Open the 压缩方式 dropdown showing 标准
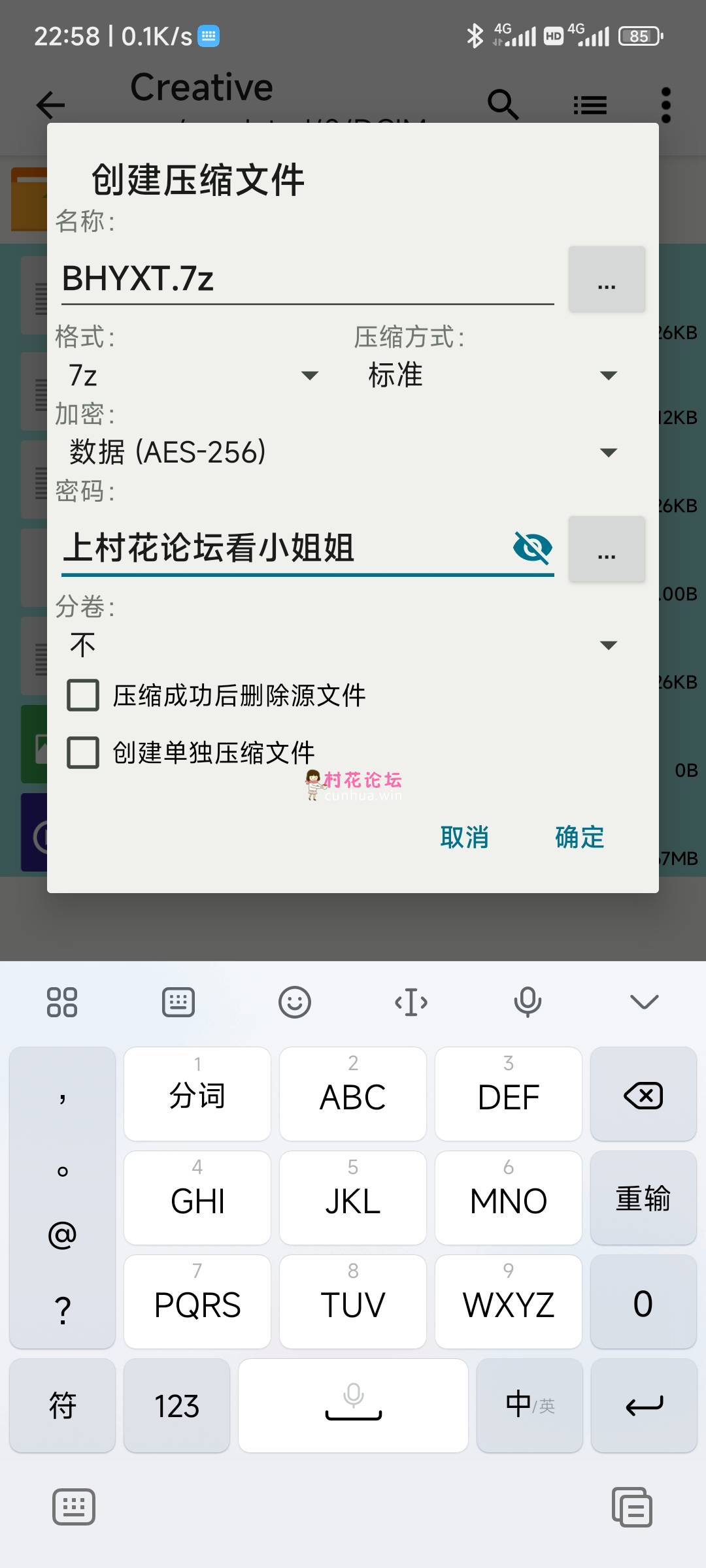This screenshot has height=1568, width=706. coord(492,376)
